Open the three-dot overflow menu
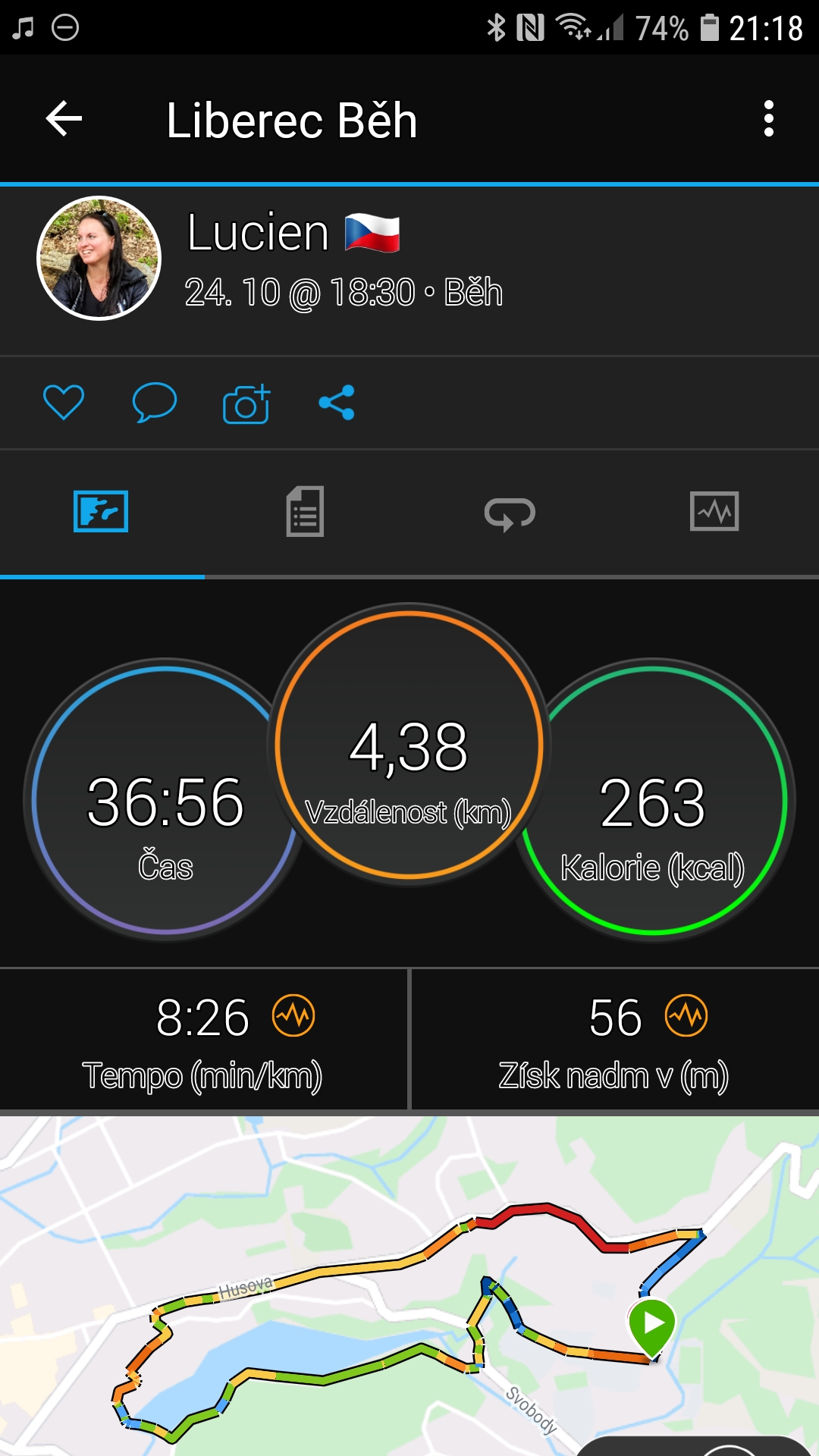 (x=769, y=119)
